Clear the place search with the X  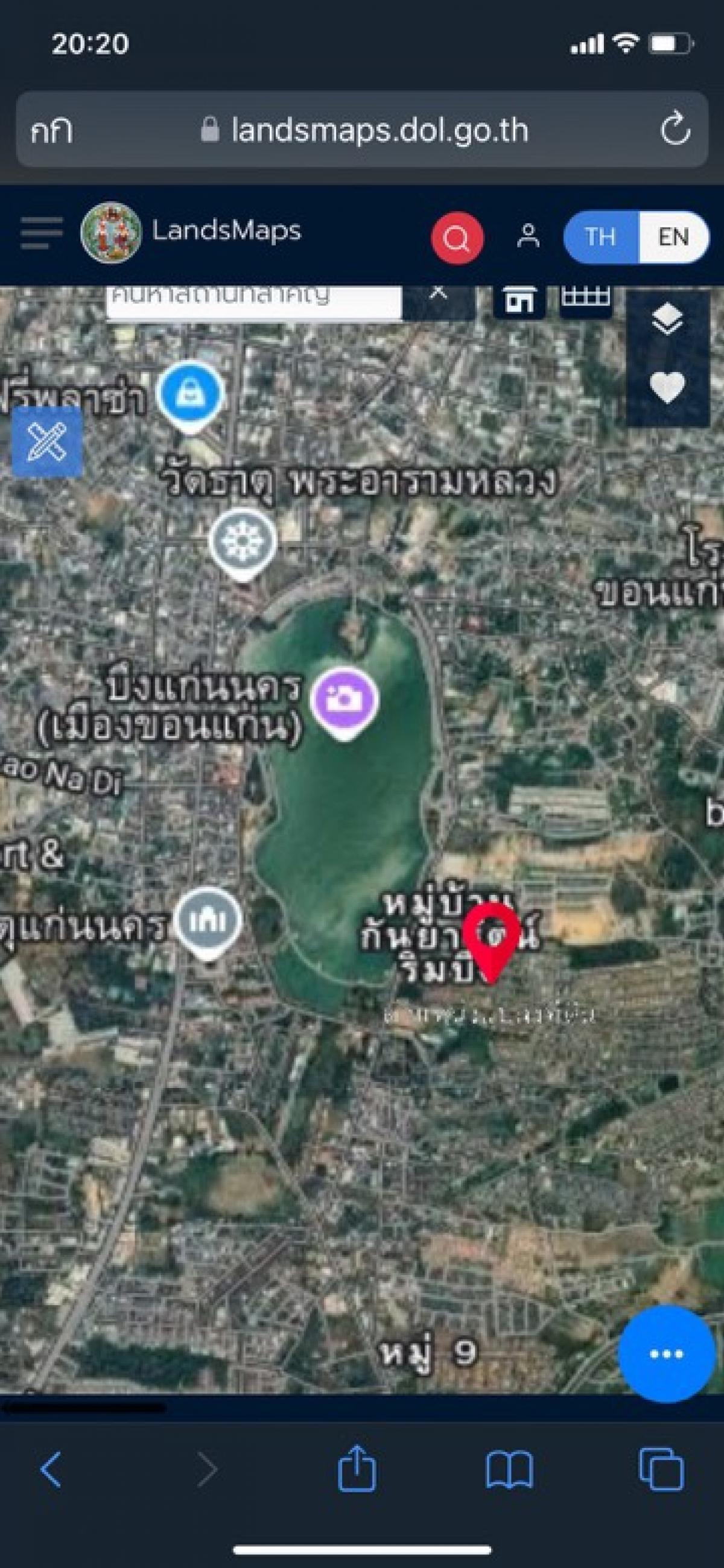pos(439,294)
